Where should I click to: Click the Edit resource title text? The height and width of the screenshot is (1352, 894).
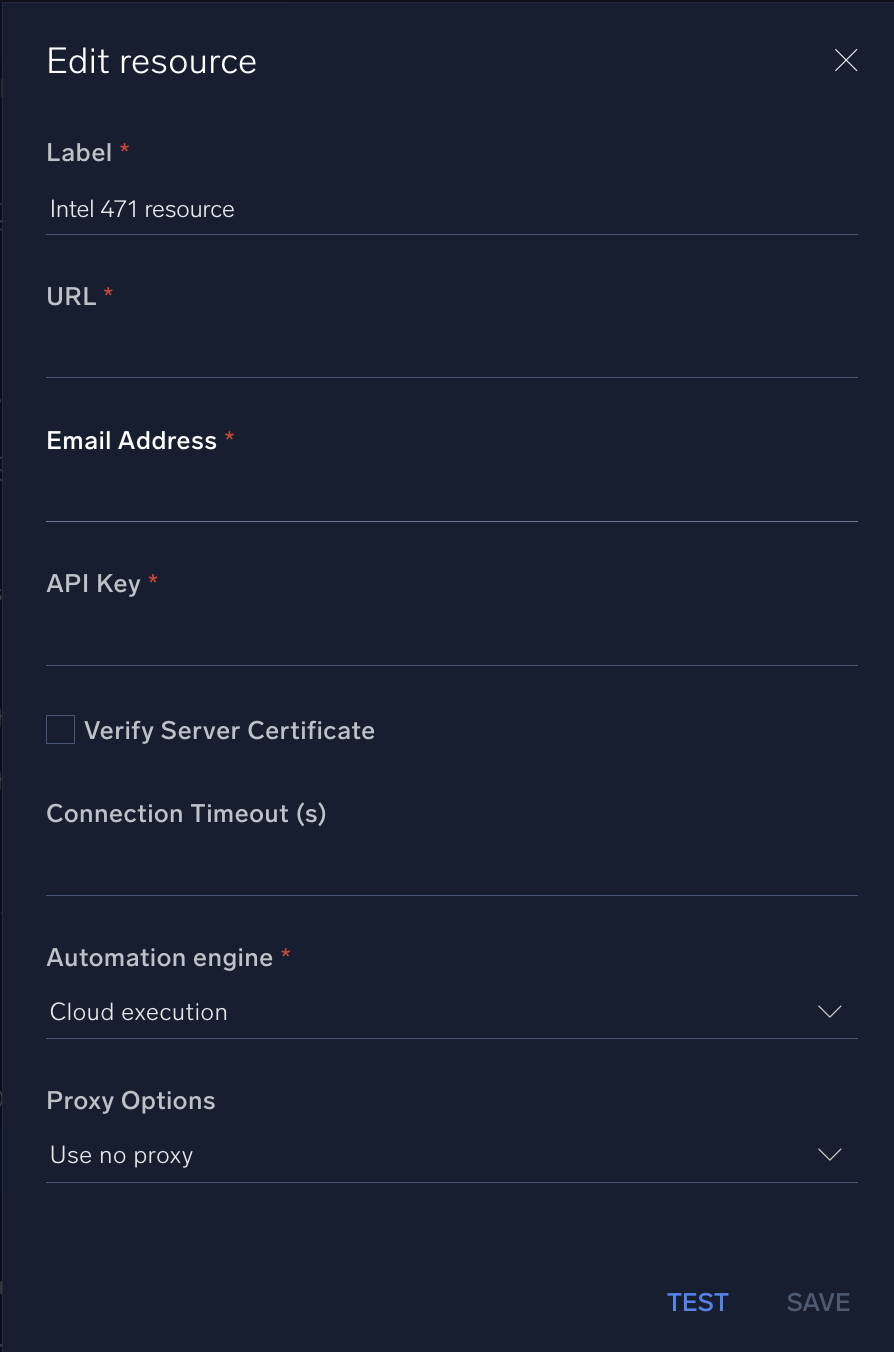point(151,60)
